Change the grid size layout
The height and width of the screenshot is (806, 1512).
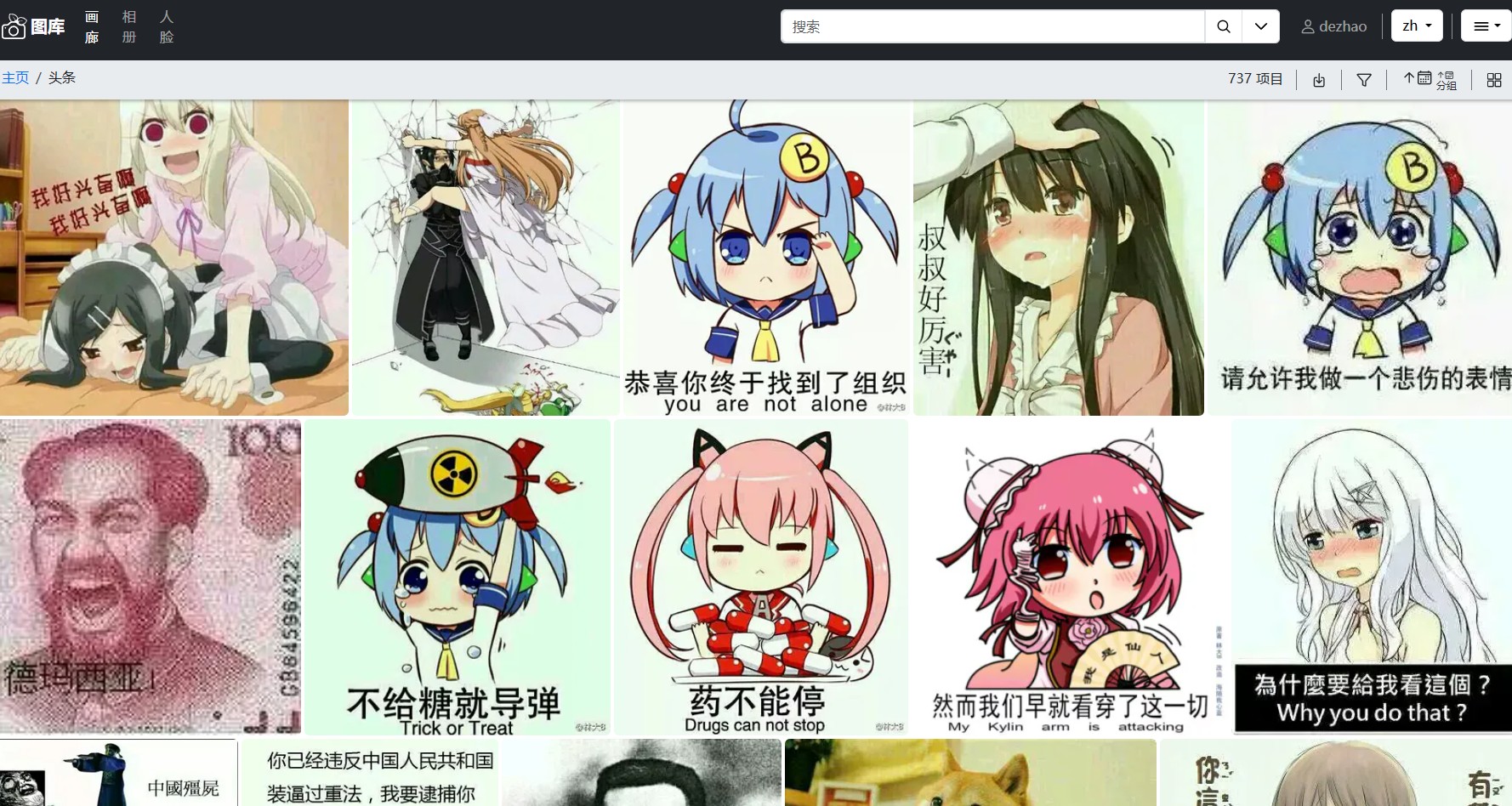tap(1493, 80)
